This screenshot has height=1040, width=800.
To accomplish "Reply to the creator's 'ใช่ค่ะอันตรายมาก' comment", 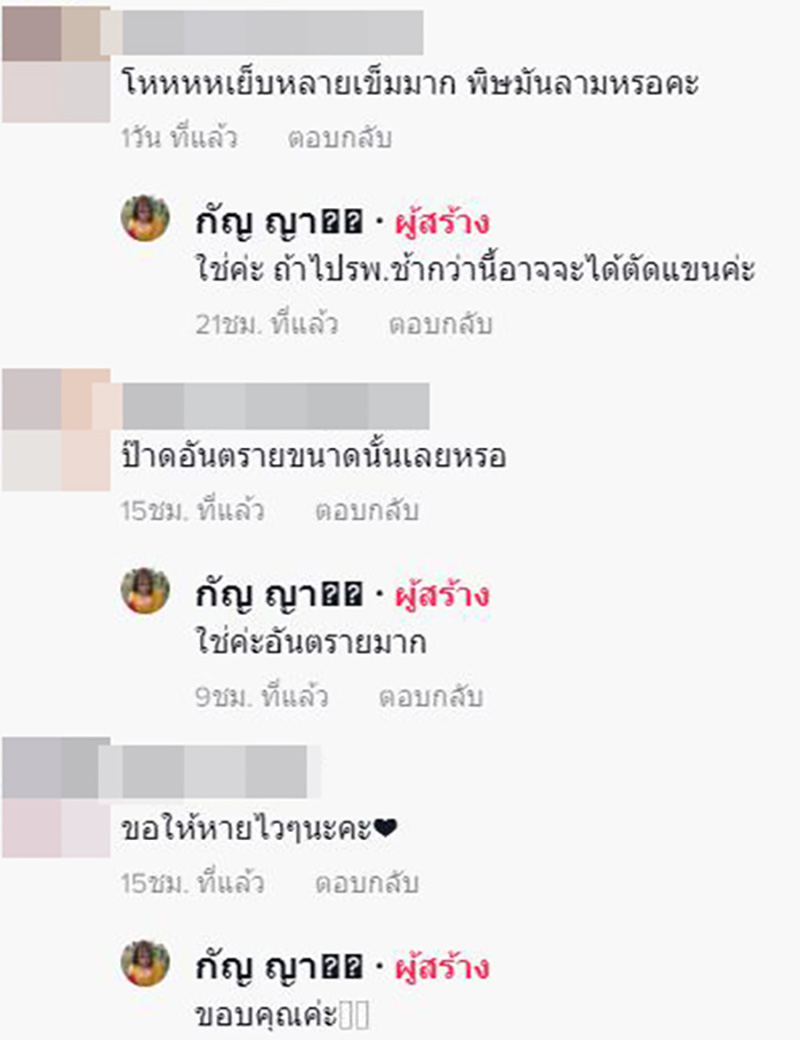I will coord(430,697).
